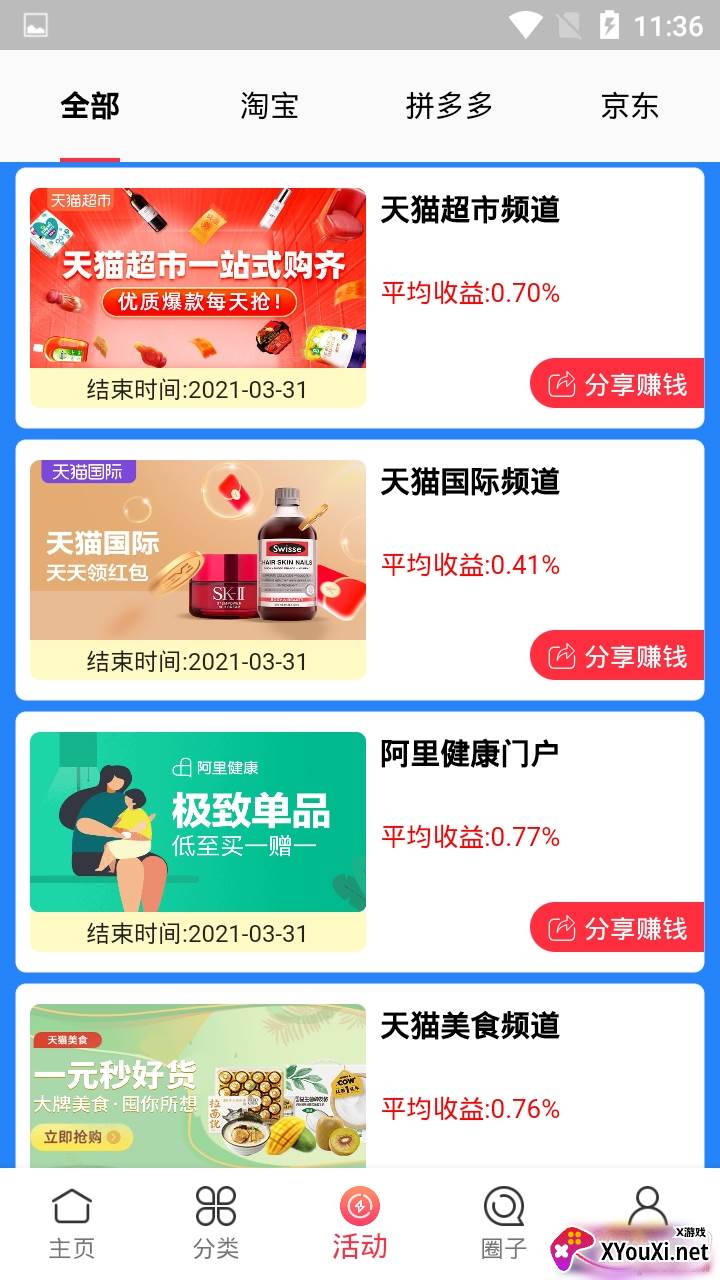This screenshot has height=1280, width=720.
Task: Open the 分类 tab
Action: click(x=216, y=1222)
